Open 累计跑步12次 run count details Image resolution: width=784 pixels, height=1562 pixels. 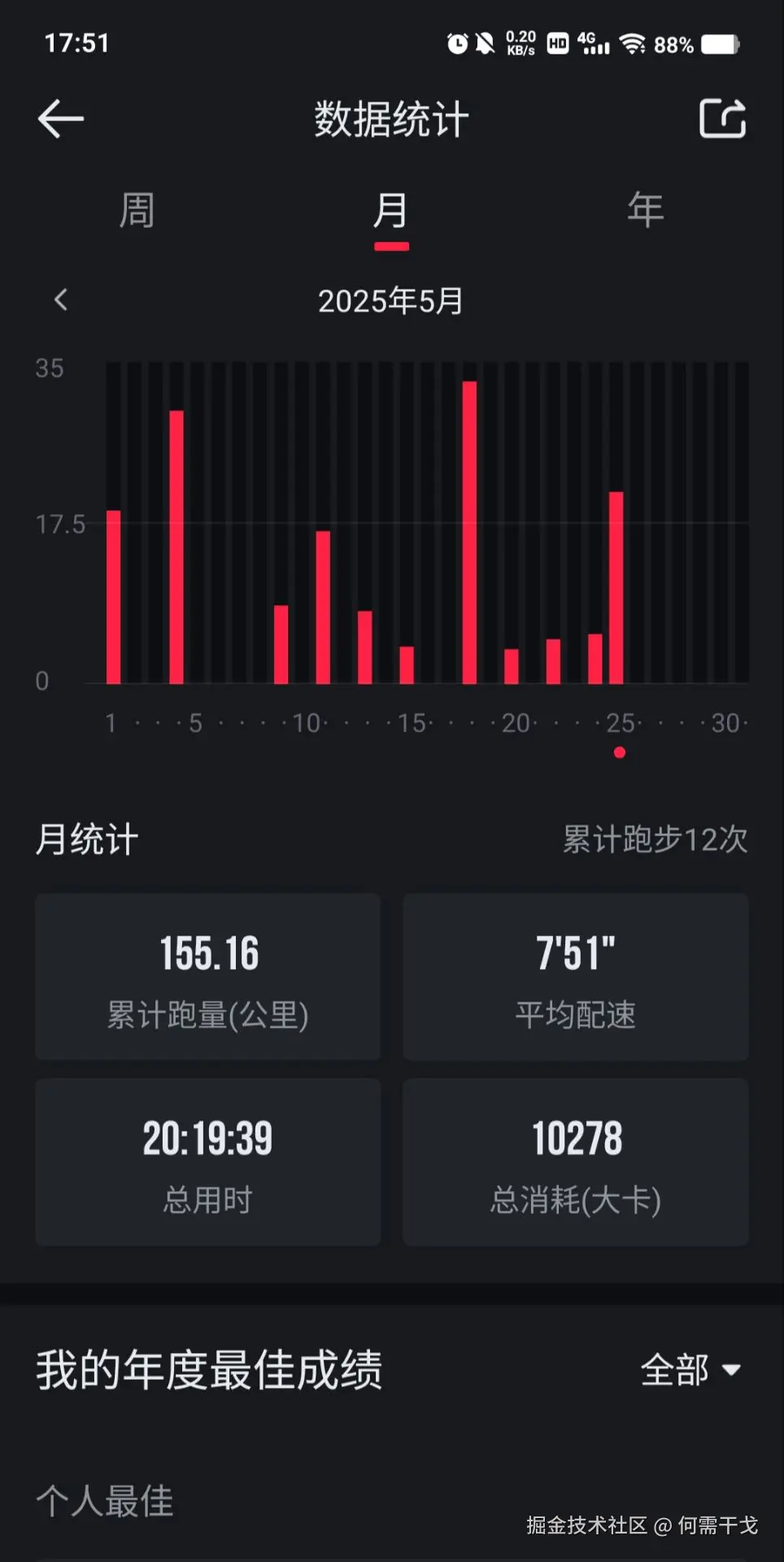[x=656, y=840]
